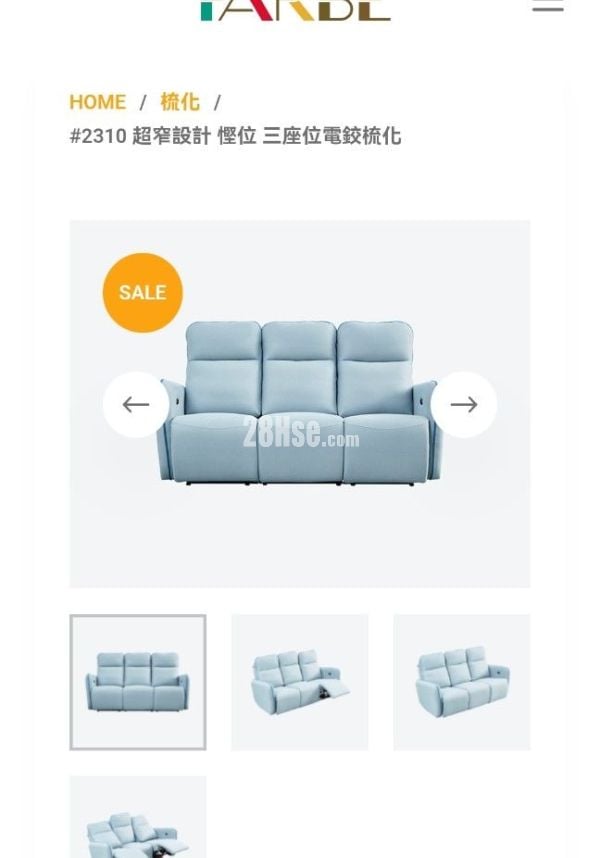The height and width of the screenshot is (858, 600).
Task: Select the front-view sofa thumbnail
Action: [x=138, y=682]
